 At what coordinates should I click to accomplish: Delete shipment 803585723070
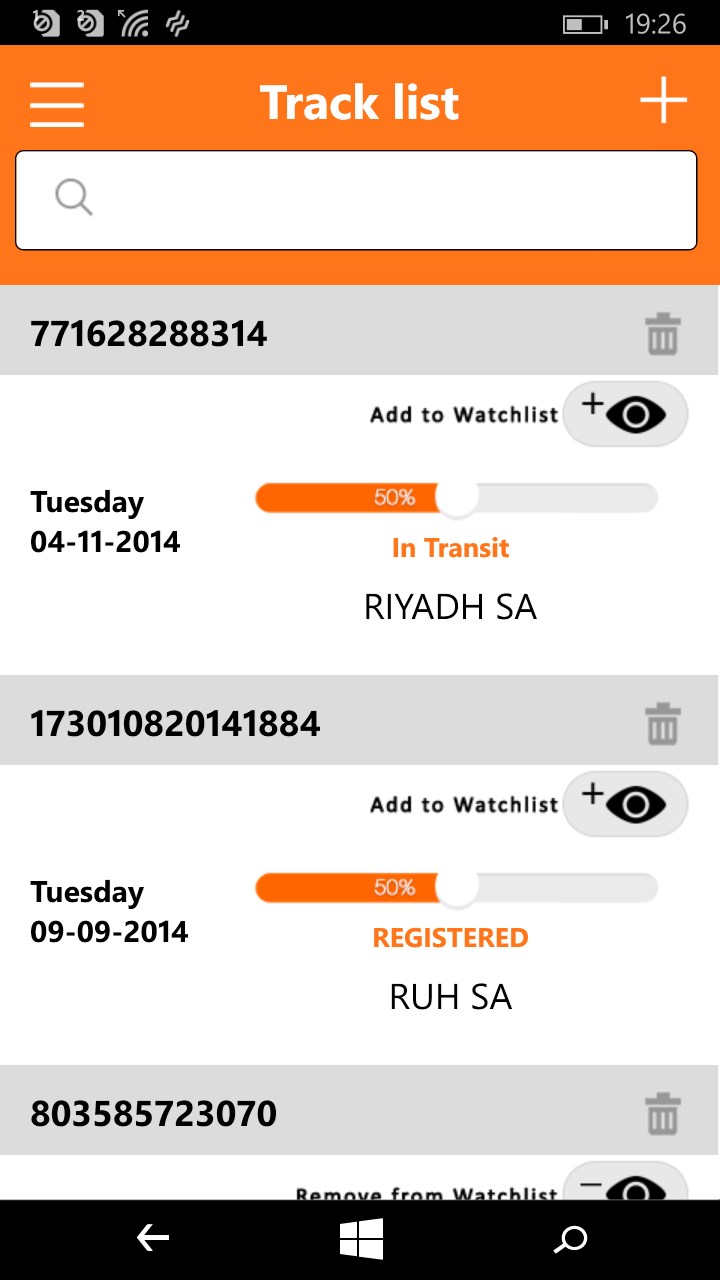(662, 1113)
